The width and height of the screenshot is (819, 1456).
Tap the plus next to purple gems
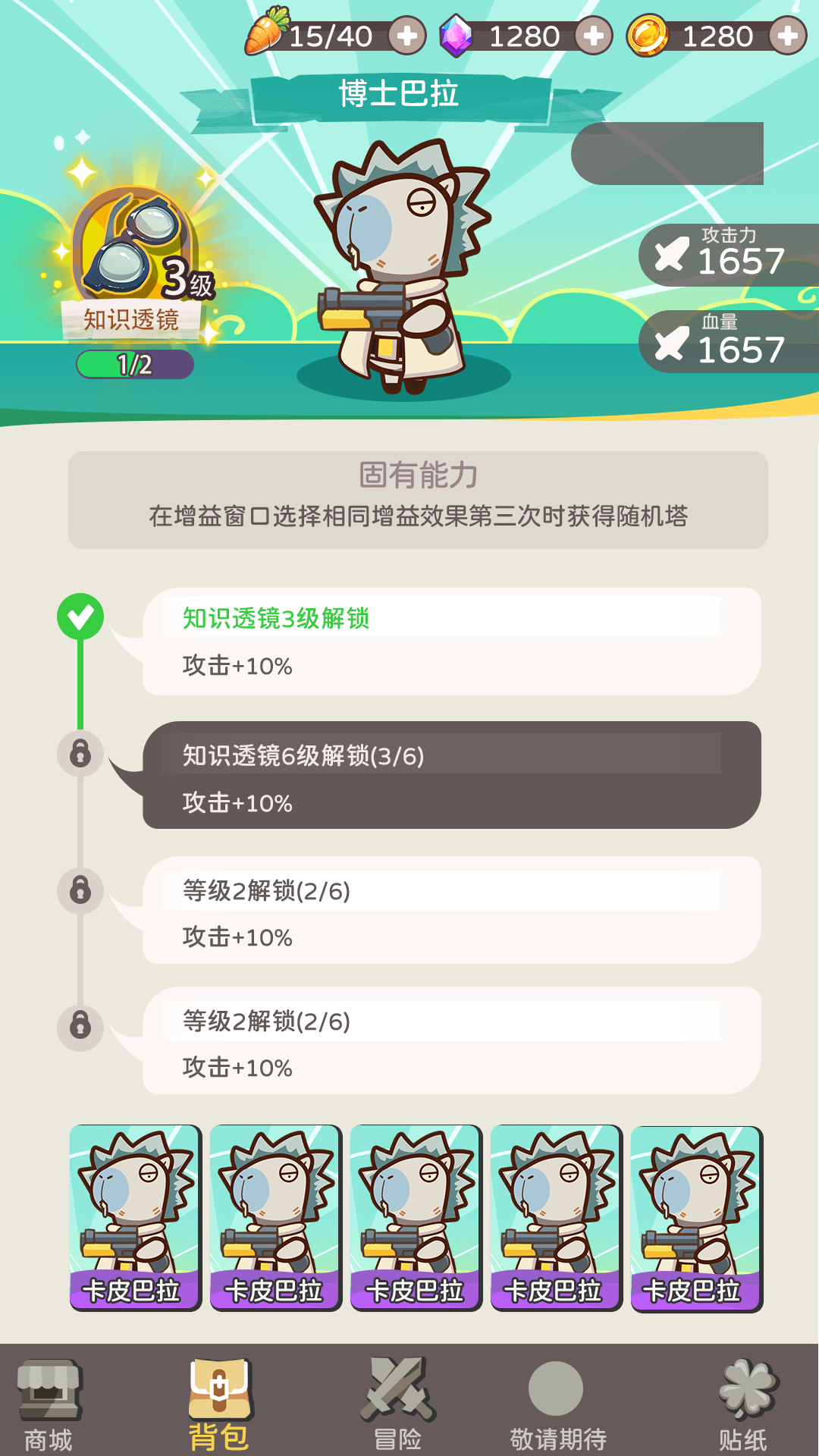(594, 36)
